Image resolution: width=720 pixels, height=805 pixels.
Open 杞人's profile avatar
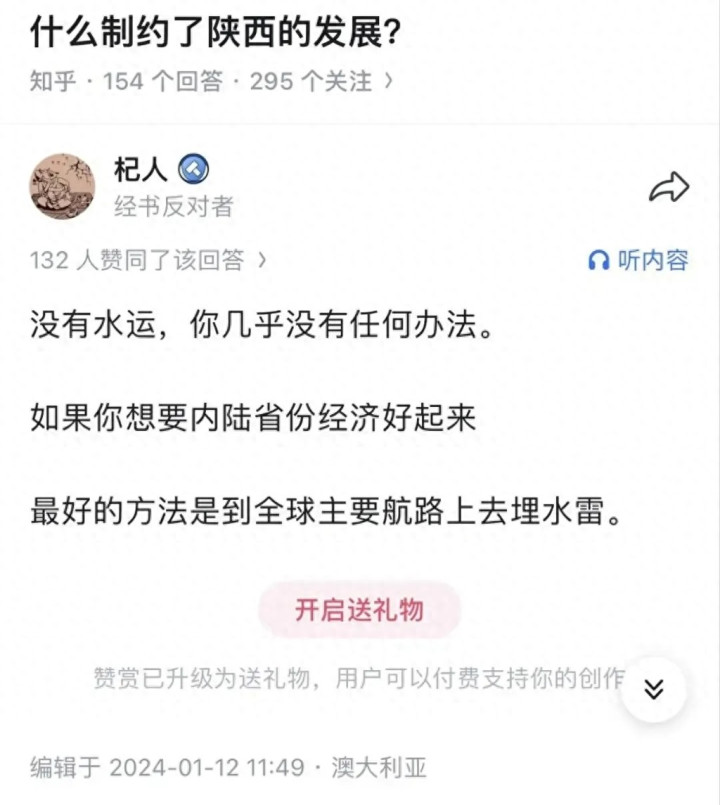point(62,187)
